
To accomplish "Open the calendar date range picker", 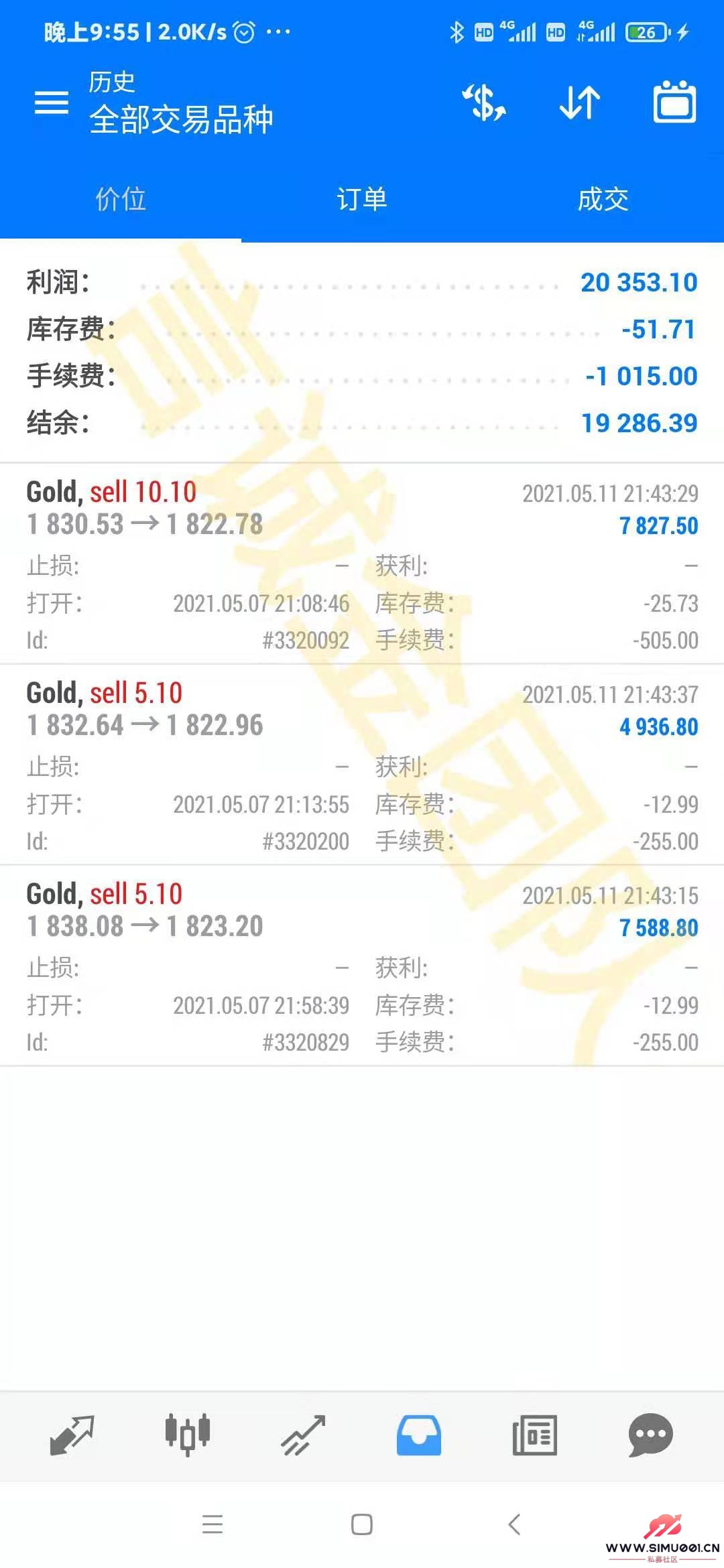I will pos(674,103).
